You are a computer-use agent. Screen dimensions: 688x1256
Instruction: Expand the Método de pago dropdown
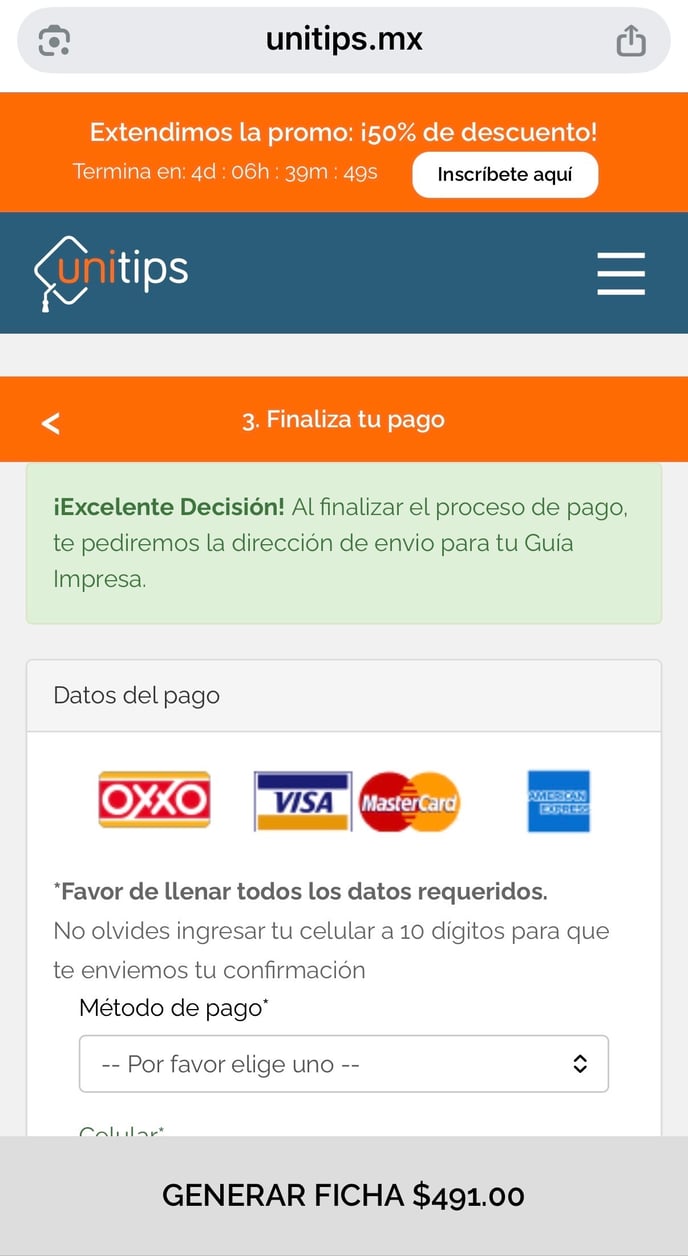[343, 1064]
